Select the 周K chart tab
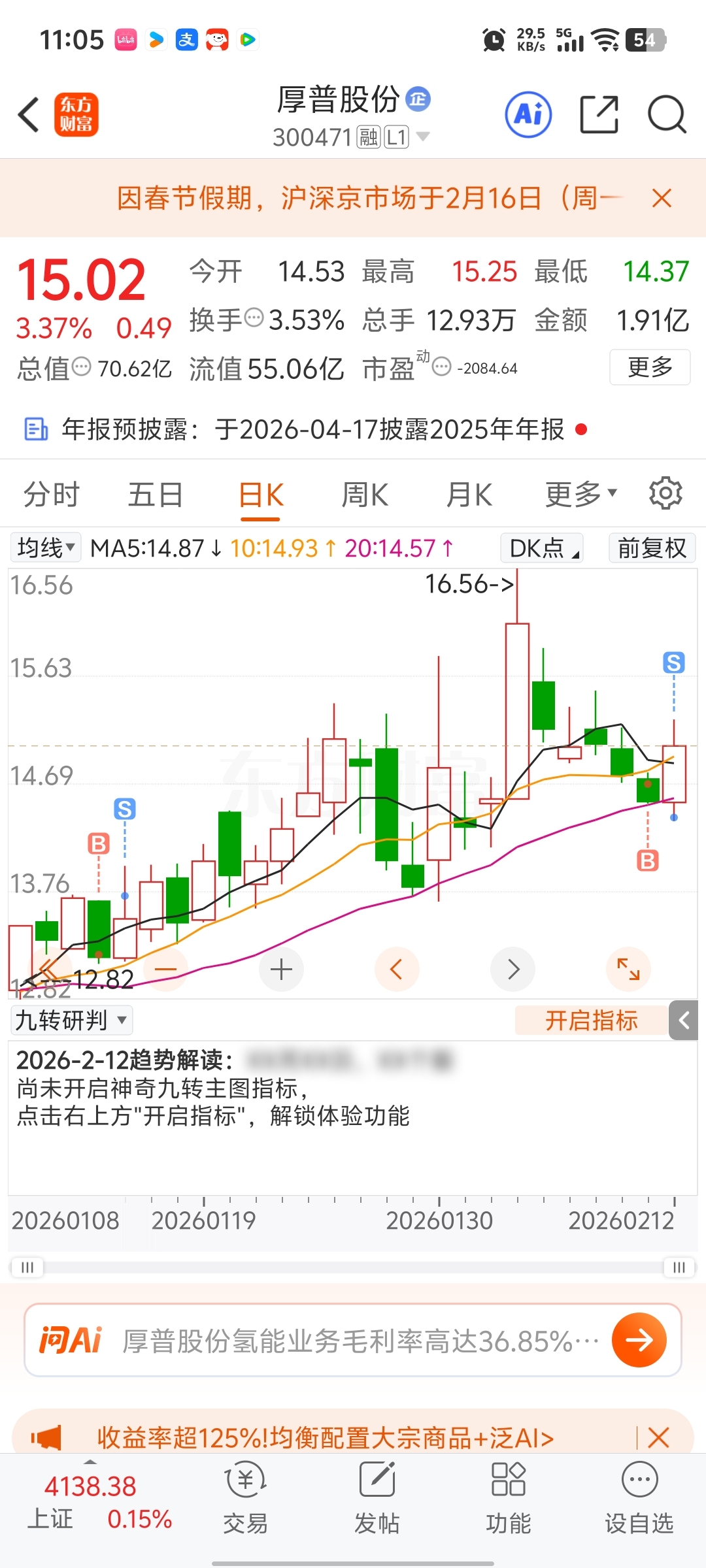 [x=365, y=495]
